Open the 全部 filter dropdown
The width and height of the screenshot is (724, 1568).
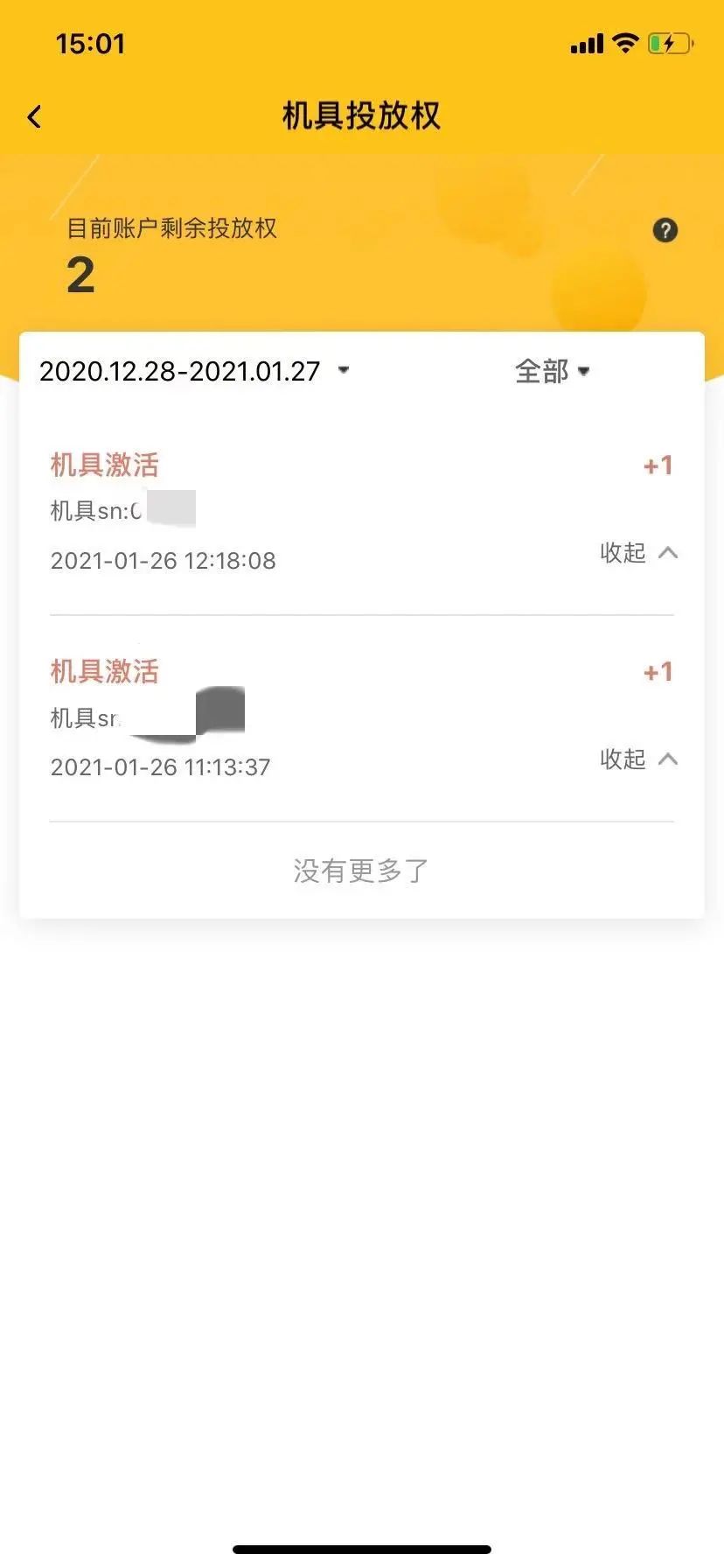click(553, 371)
